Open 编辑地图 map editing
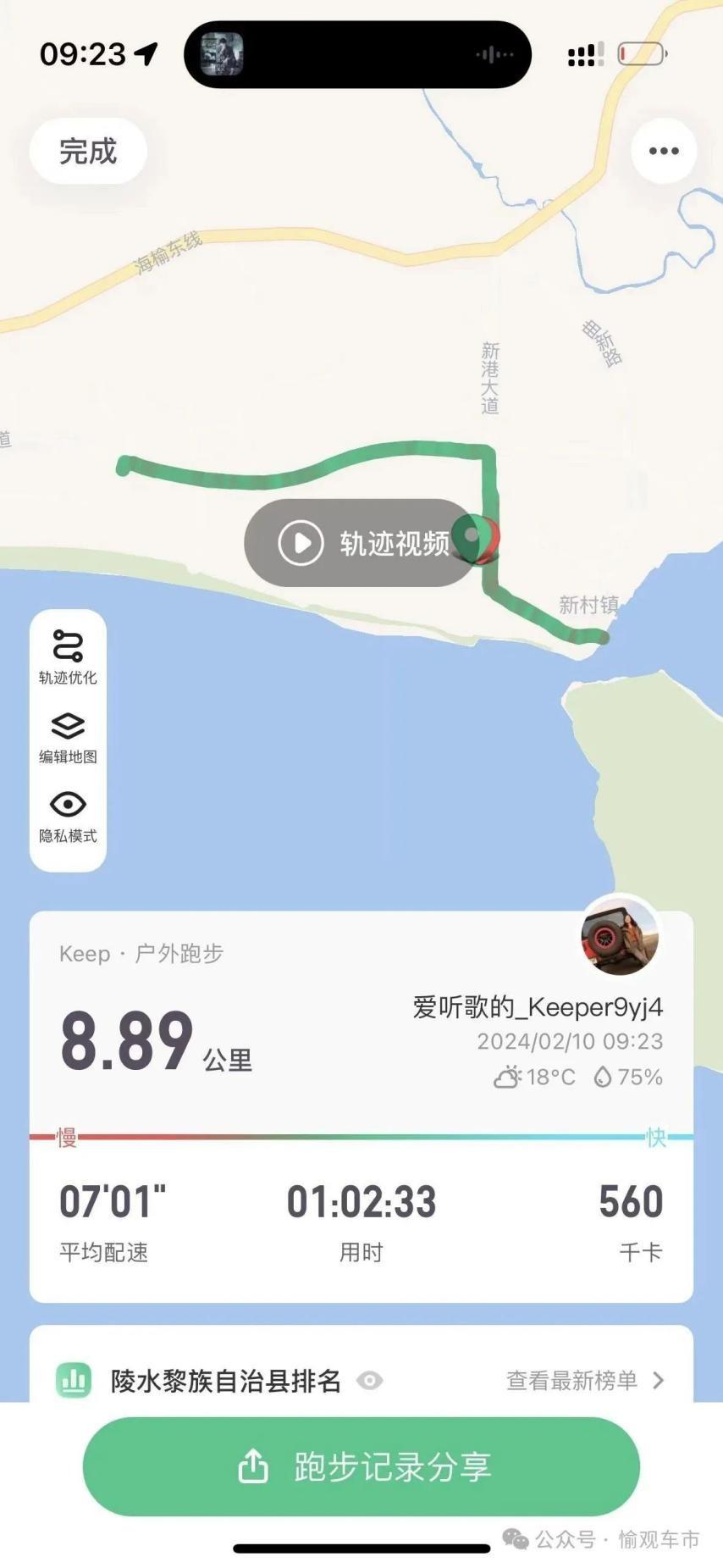723x1568 pixels. (68, 737)
